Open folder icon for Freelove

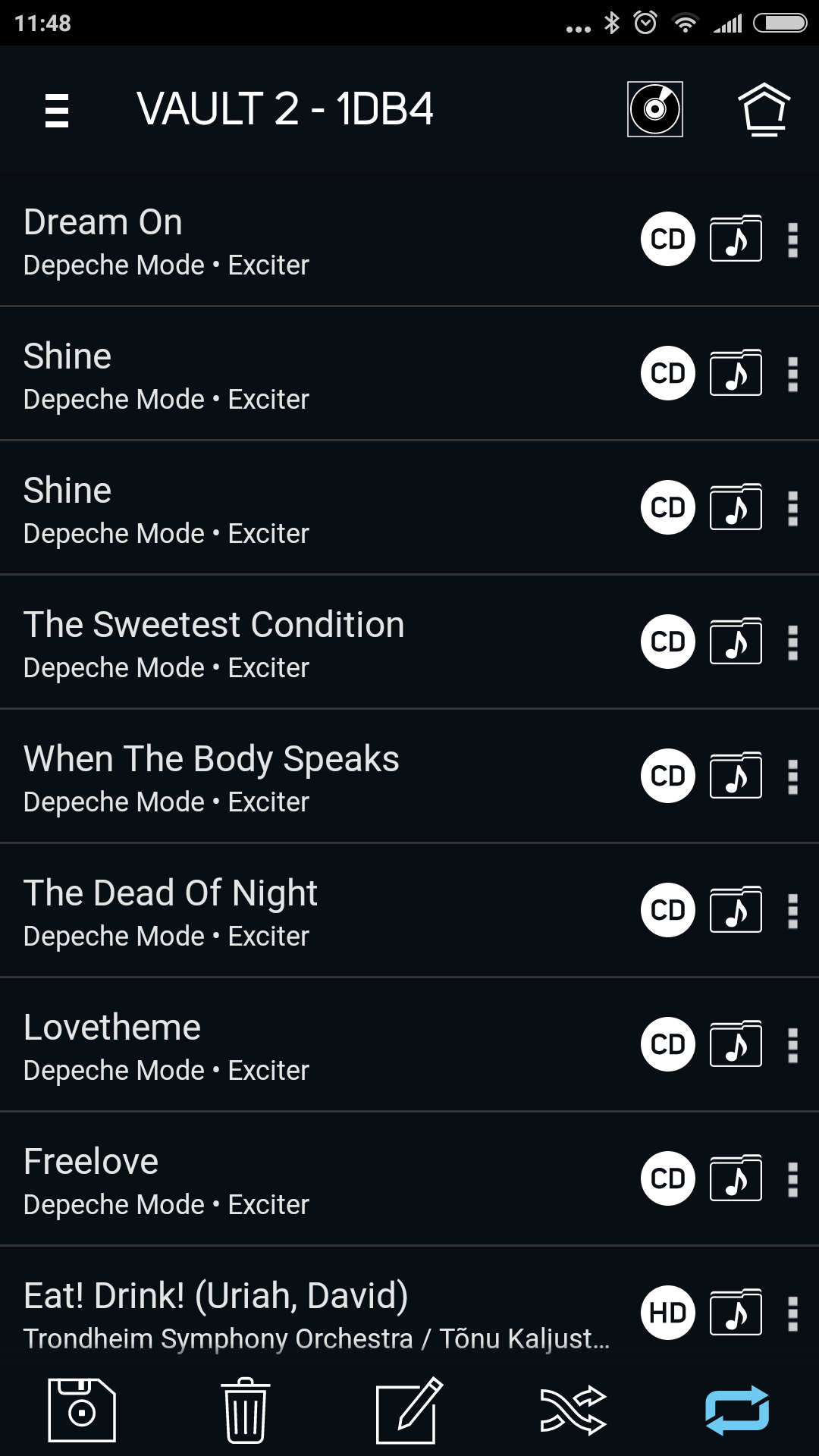pos(736,1178)
